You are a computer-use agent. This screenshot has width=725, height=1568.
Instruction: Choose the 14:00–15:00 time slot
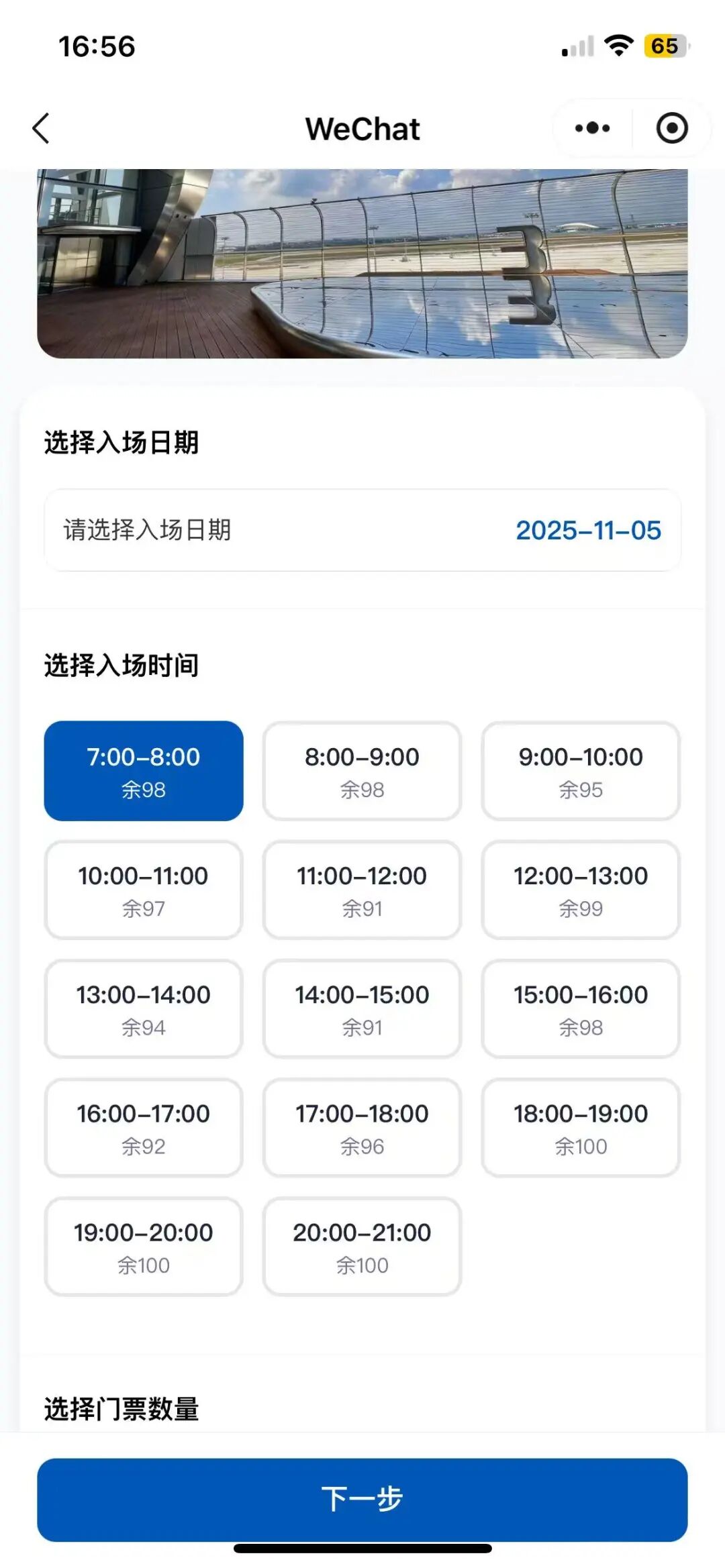click(362, 1008)
